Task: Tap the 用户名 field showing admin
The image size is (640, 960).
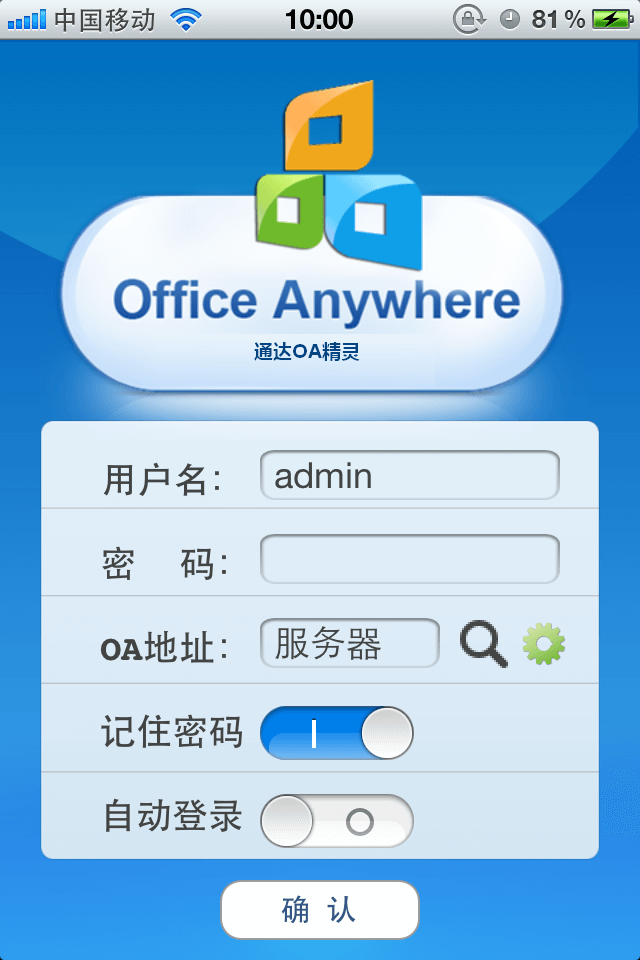Action: 409,476
